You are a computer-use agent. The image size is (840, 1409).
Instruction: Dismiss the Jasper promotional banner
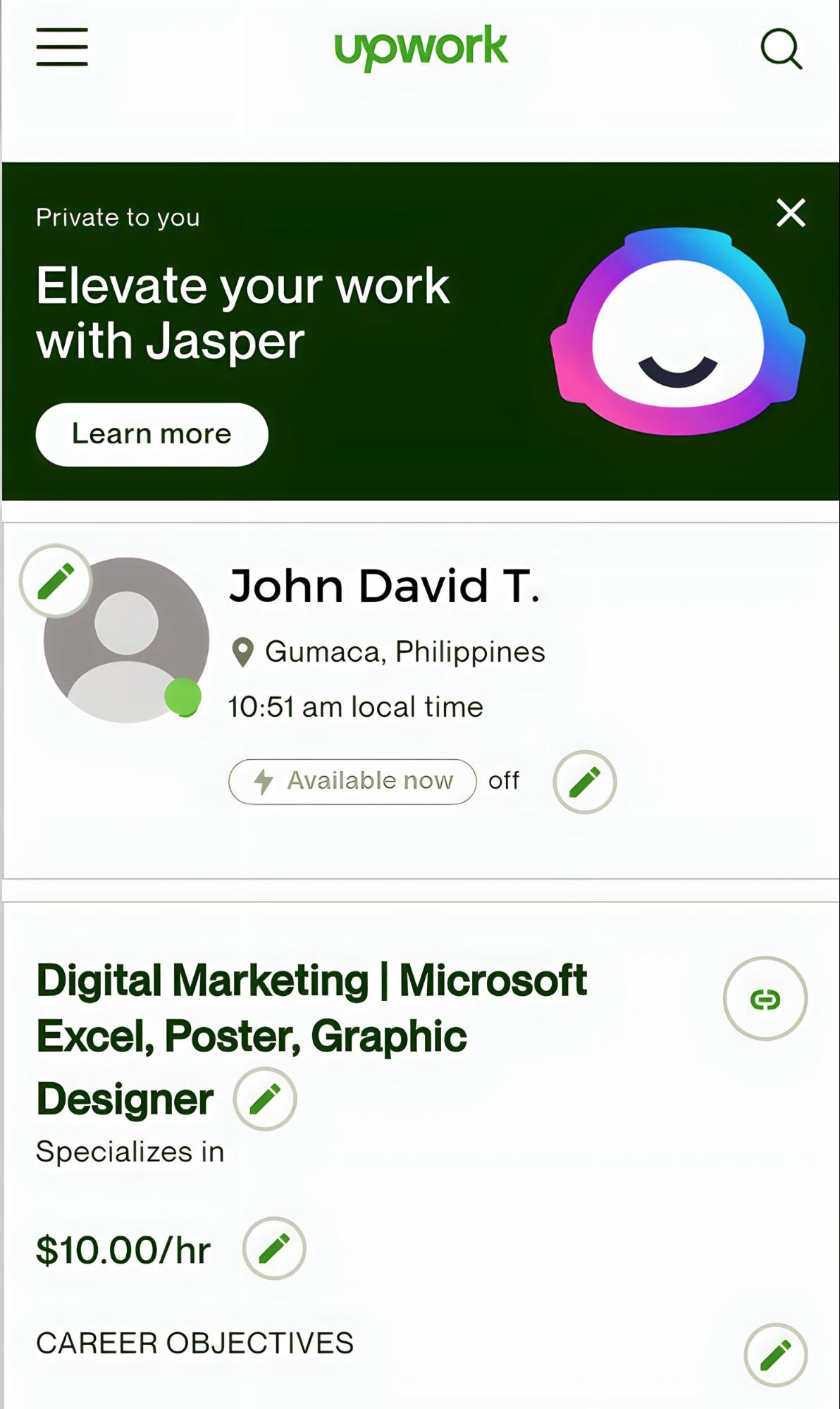[x=791, y=212]
